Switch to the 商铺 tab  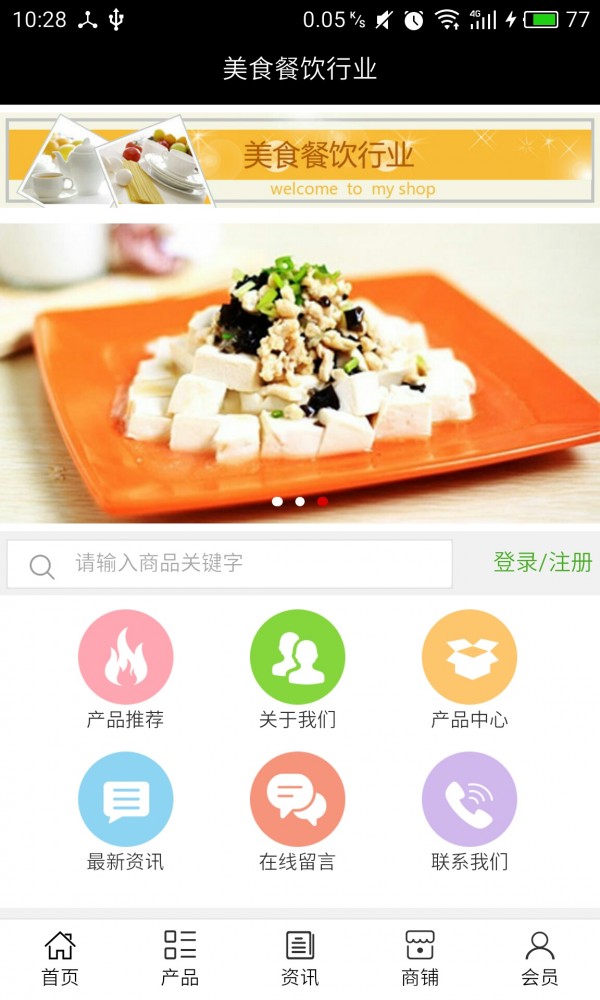click(420, 958)
